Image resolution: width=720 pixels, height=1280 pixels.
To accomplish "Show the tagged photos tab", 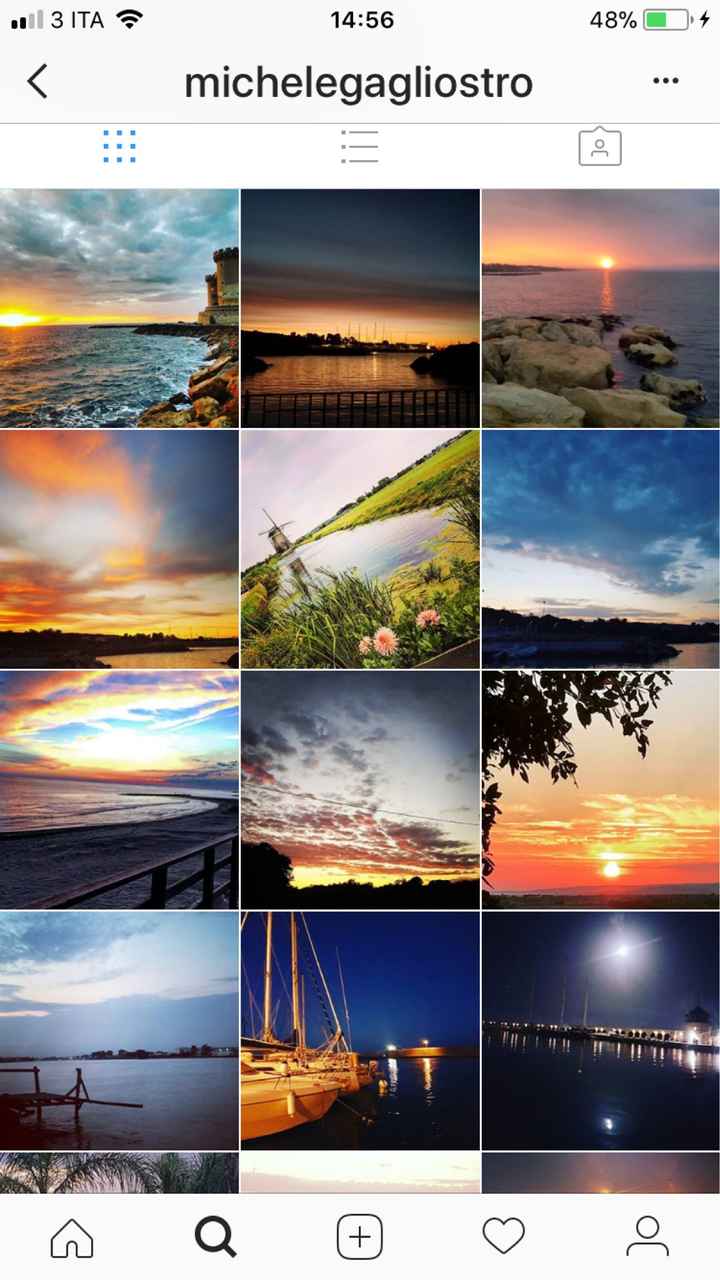I will pyautogui.click(x=600, y=147).
